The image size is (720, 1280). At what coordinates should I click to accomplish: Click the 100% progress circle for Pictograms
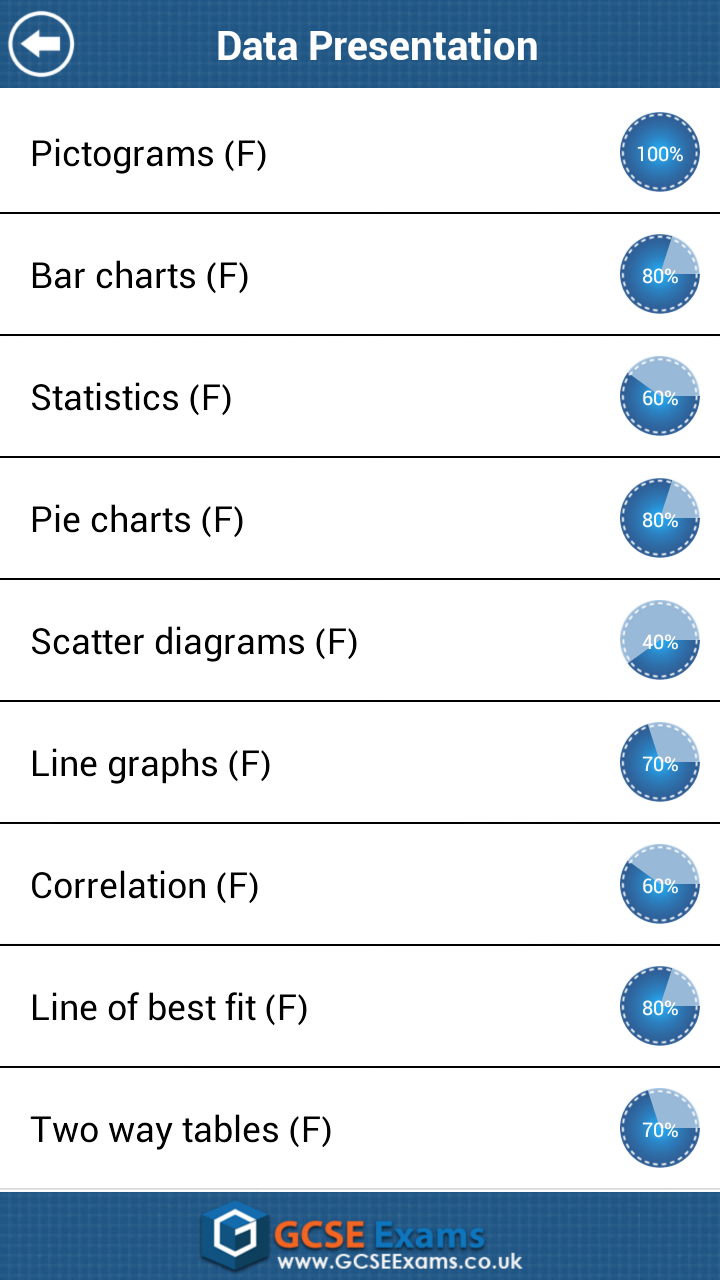click(x=660, y=152)
